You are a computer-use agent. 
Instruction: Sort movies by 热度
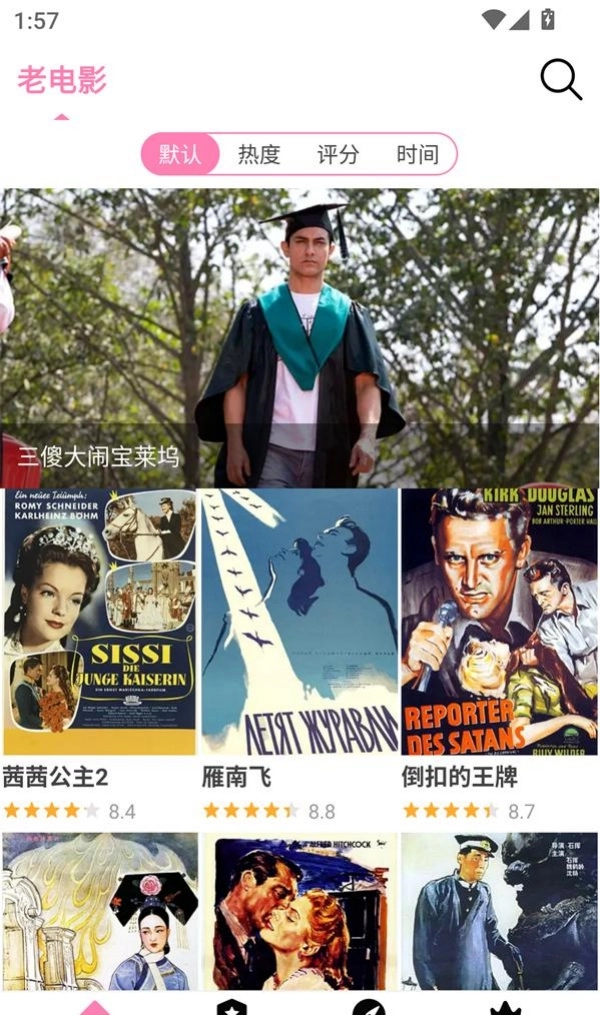pyautogui.click(x=259, y=155)
